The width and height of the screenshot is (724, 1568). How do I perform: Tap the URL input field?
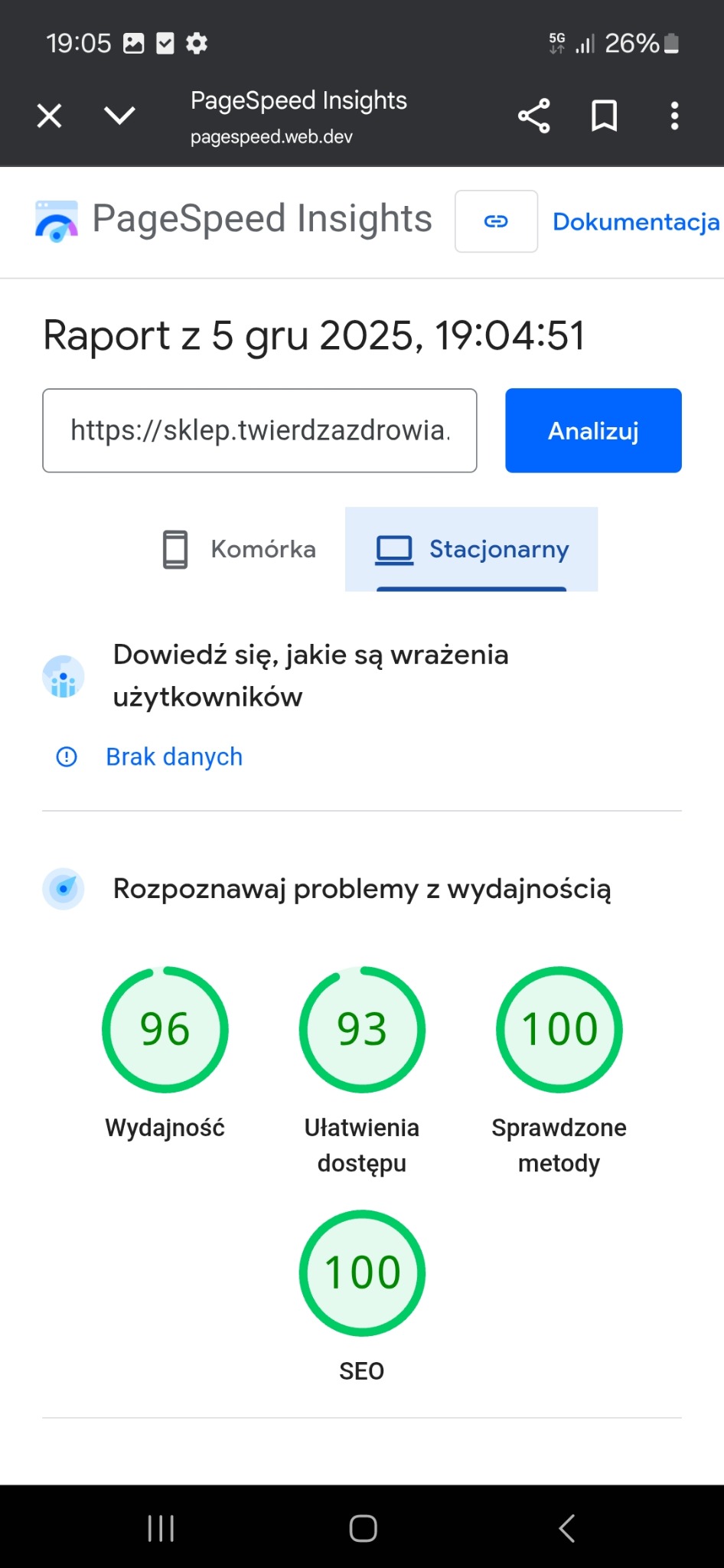coord(260,430)
